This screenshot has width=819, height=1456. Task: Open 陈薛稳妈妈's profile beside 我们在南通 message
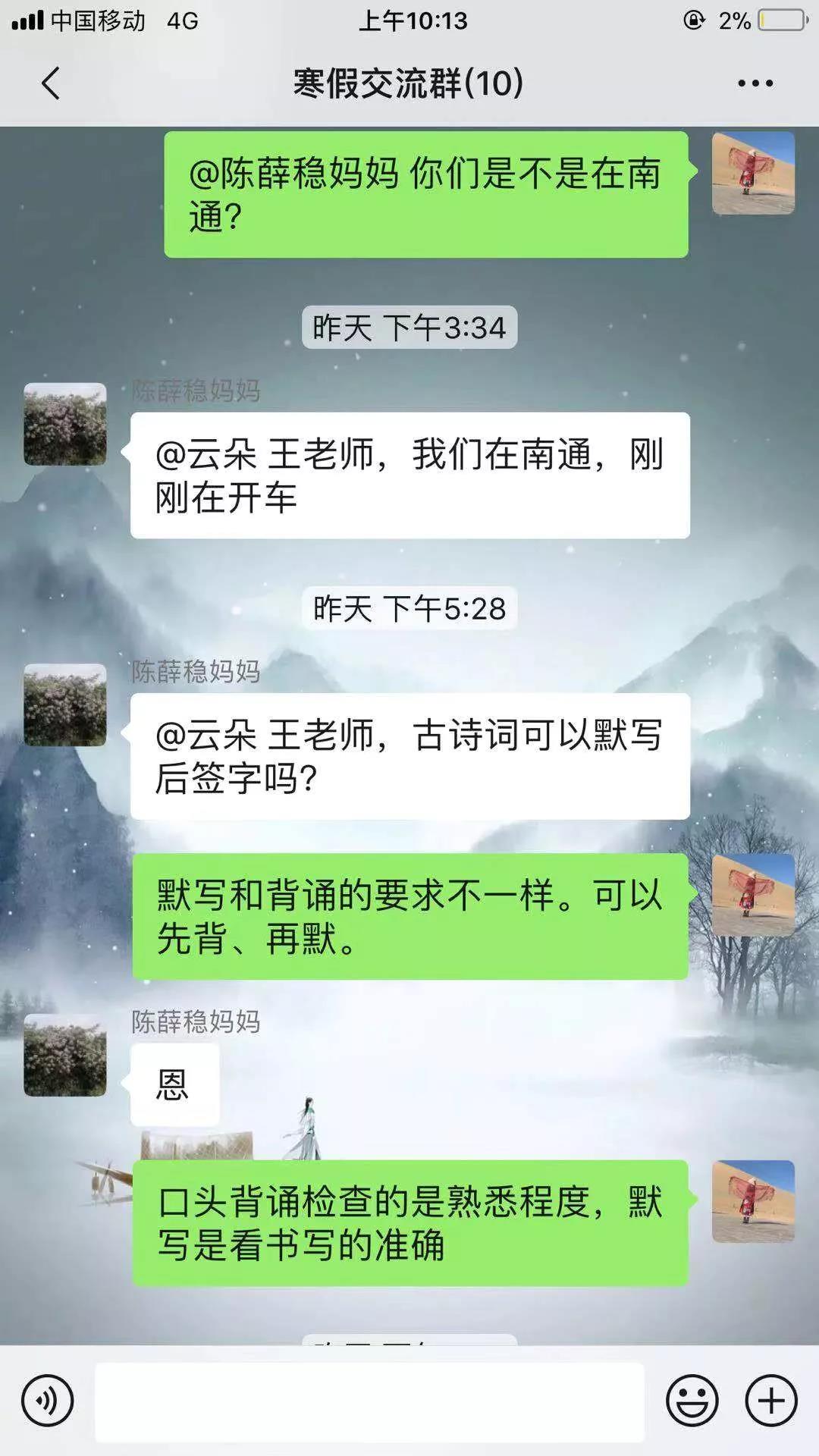click(65, 424)
